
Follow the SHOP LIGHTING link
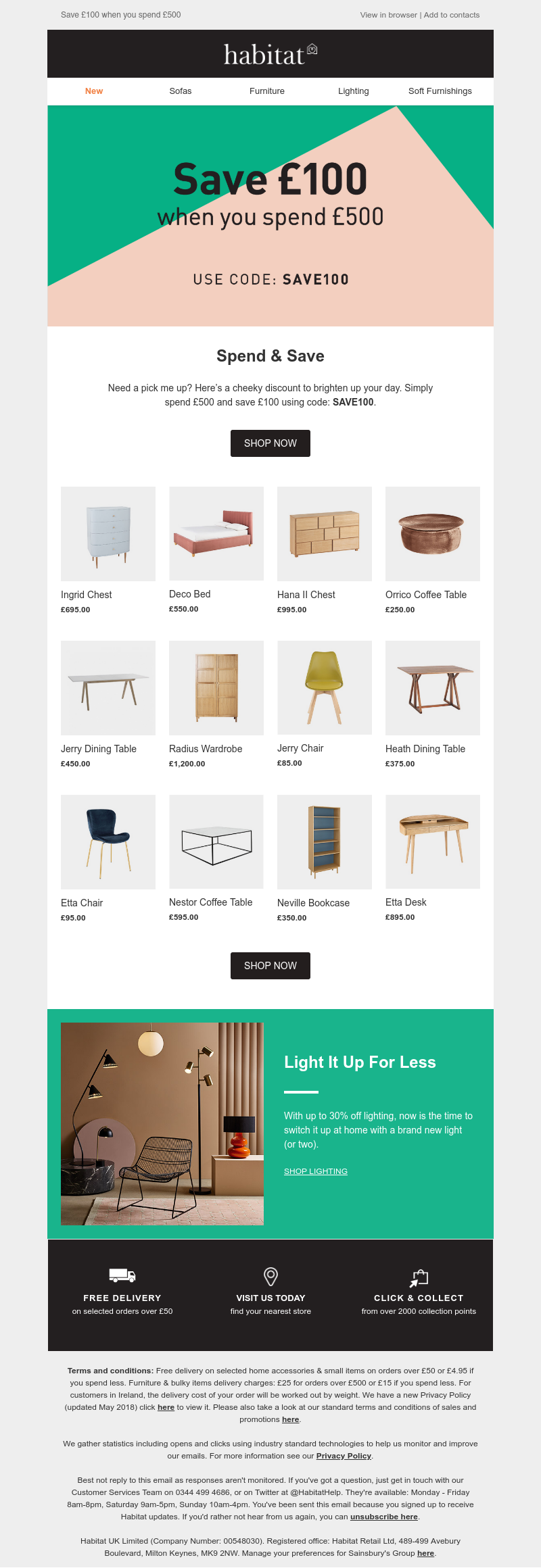coord(316,1171)
